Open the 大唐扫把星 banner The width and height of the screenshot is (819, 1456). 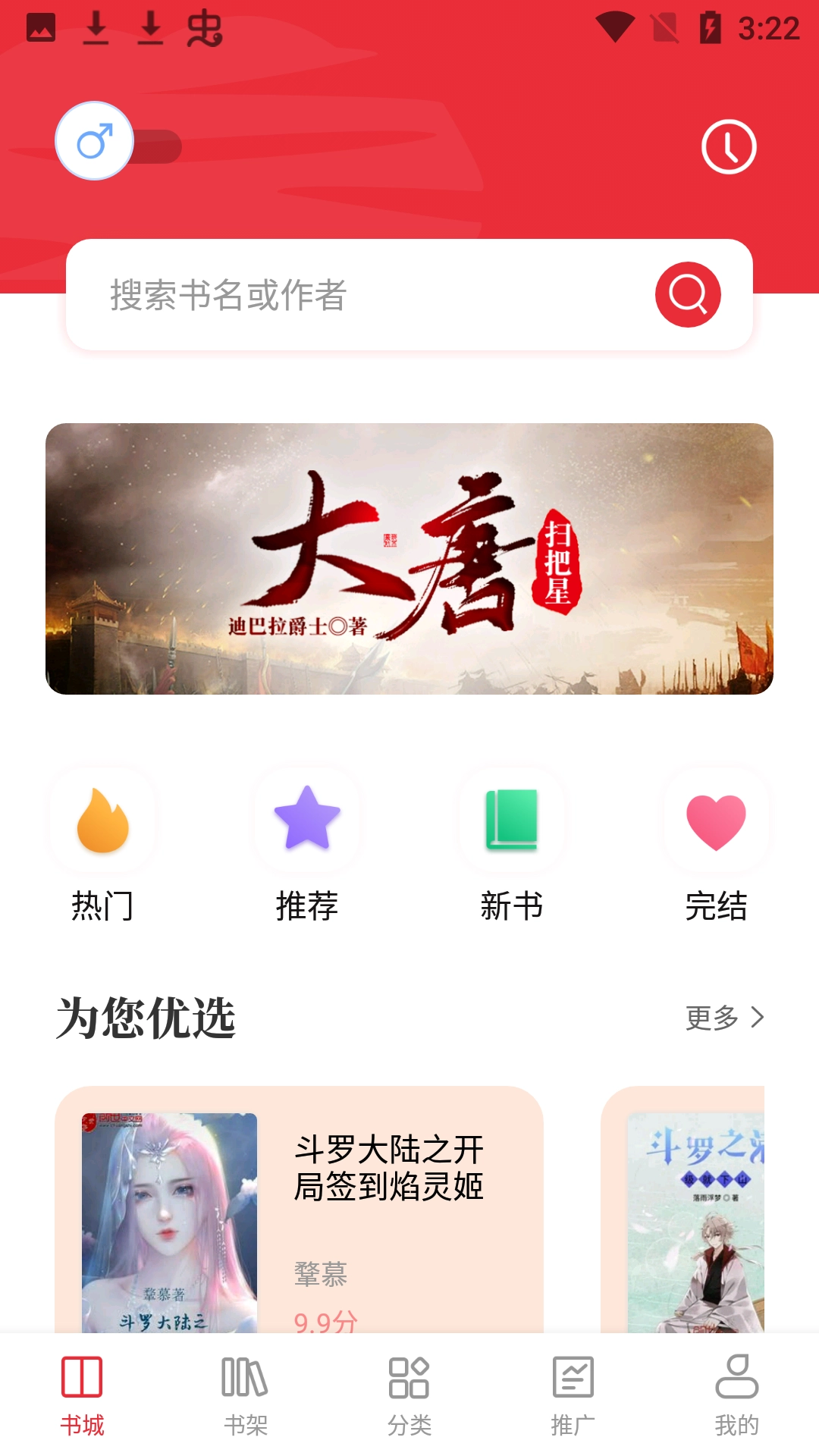[x=409, y=559]
